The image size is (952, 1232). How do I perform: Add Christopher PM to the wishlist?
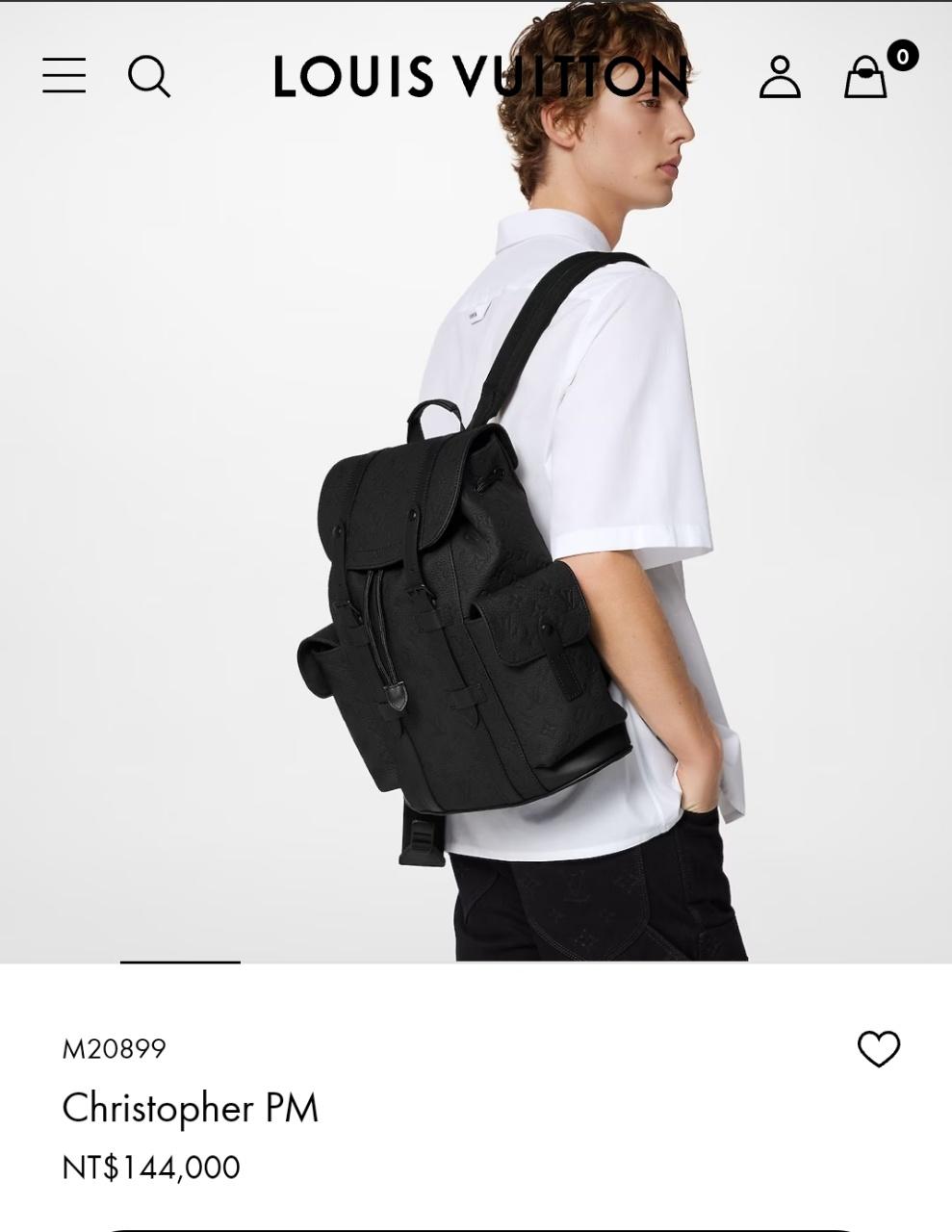[878, 1048]
